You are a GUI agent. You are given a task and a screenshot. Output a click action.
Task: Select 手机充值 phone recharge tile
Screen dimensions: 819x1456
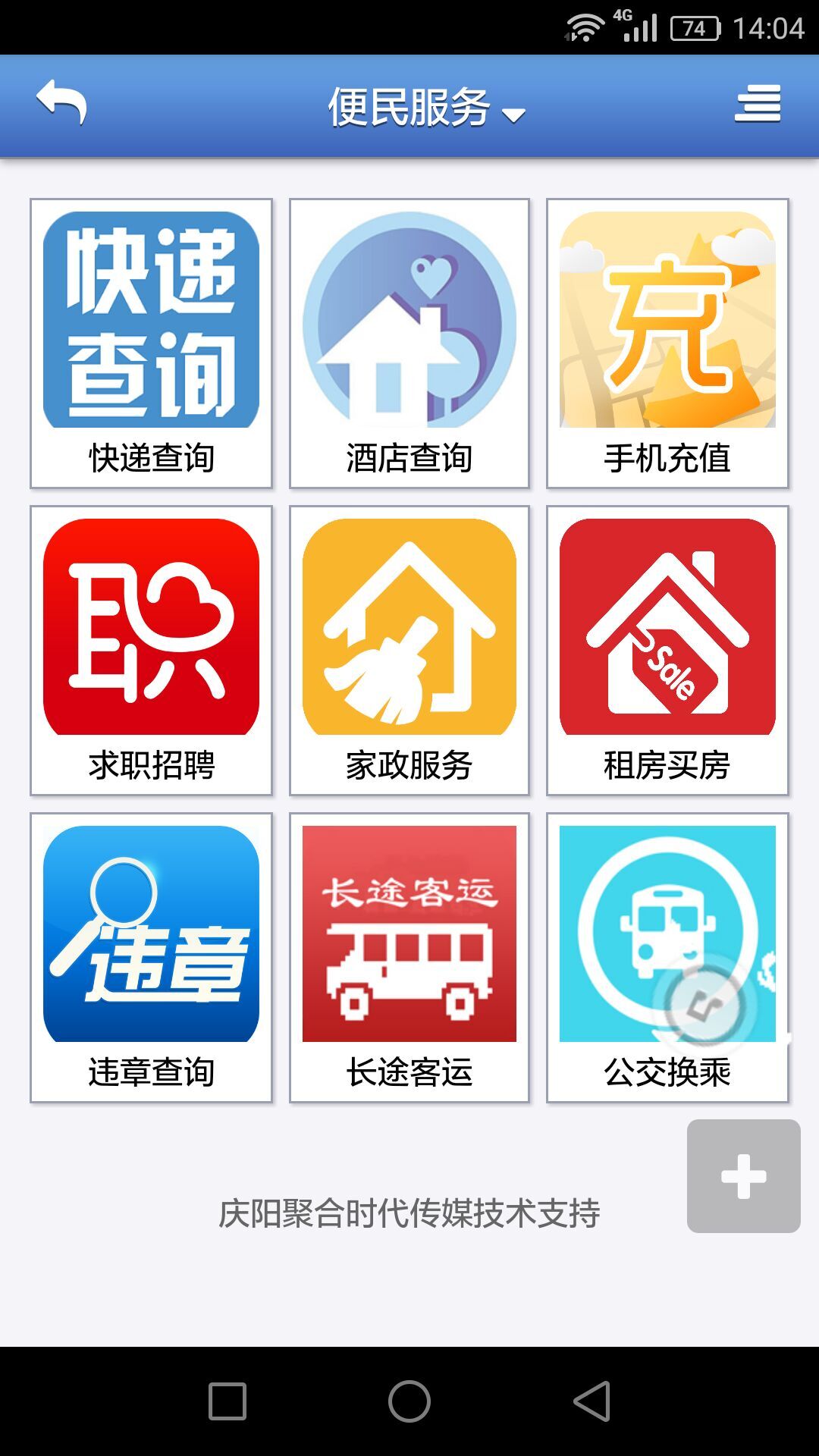(667, 343)
